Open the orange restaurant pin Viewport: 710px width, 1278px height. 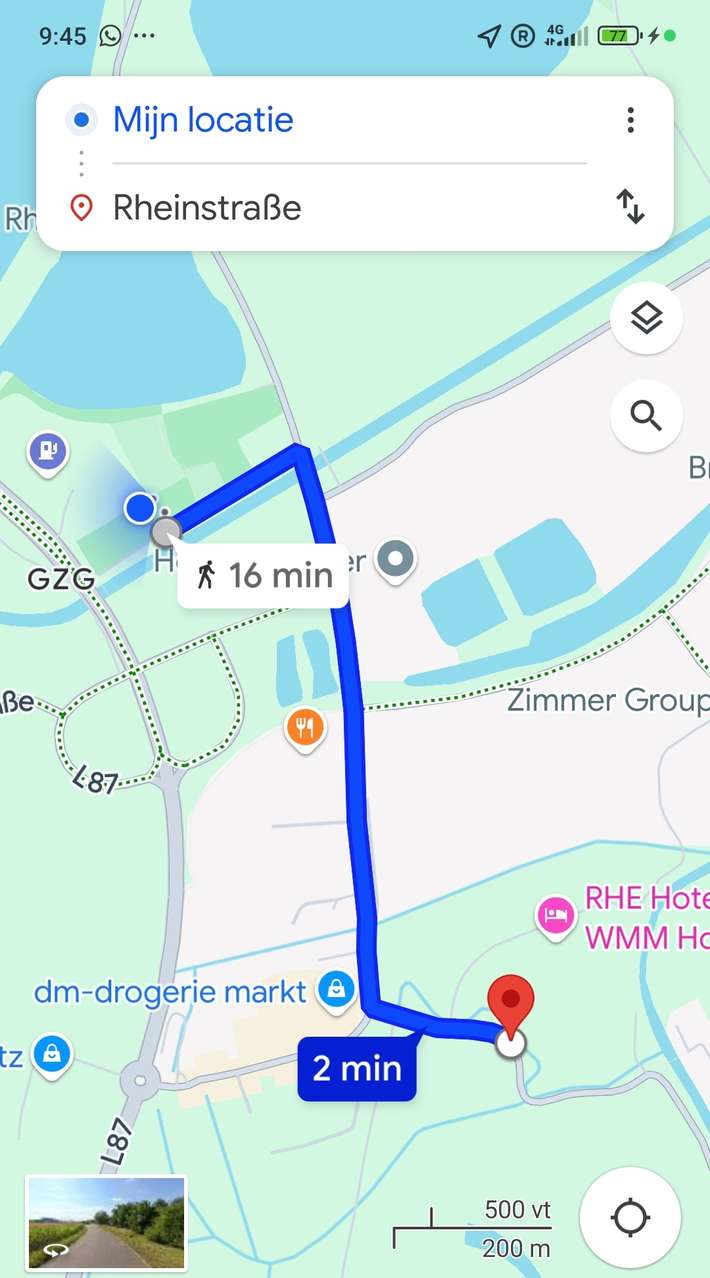(x=305, y=727)
